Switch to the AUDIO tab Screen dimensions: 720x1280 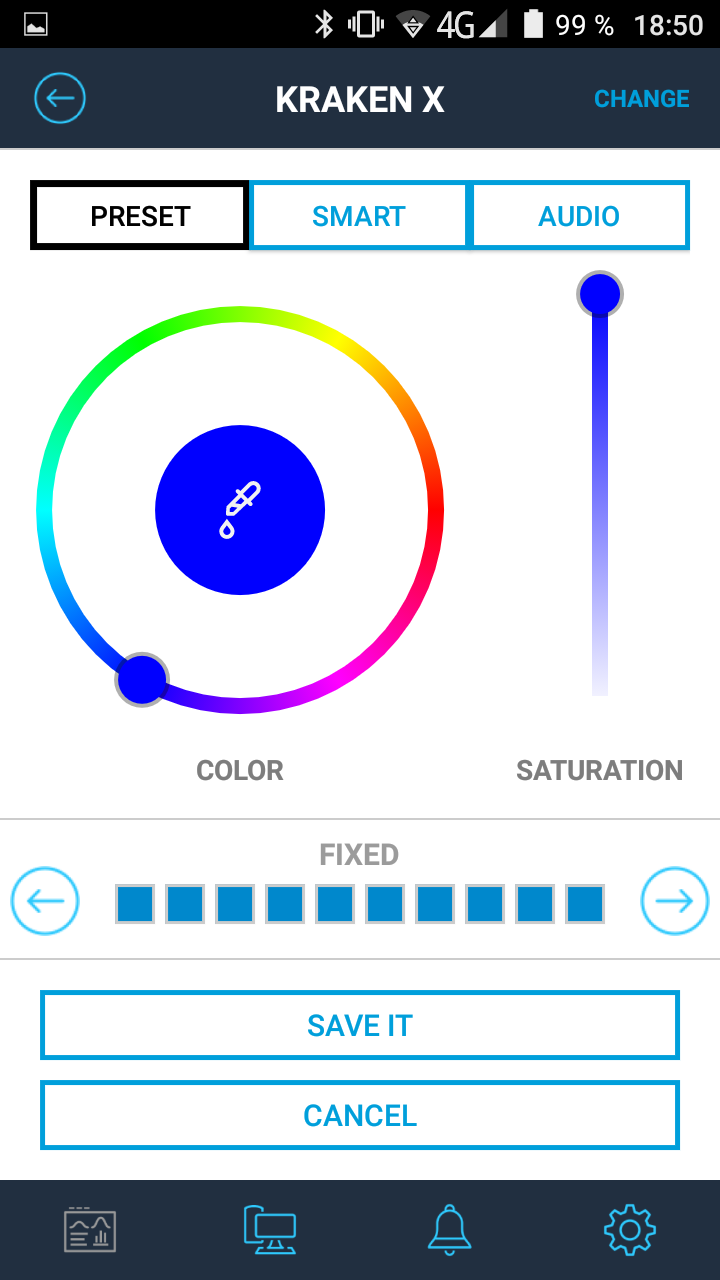point(579,216)
